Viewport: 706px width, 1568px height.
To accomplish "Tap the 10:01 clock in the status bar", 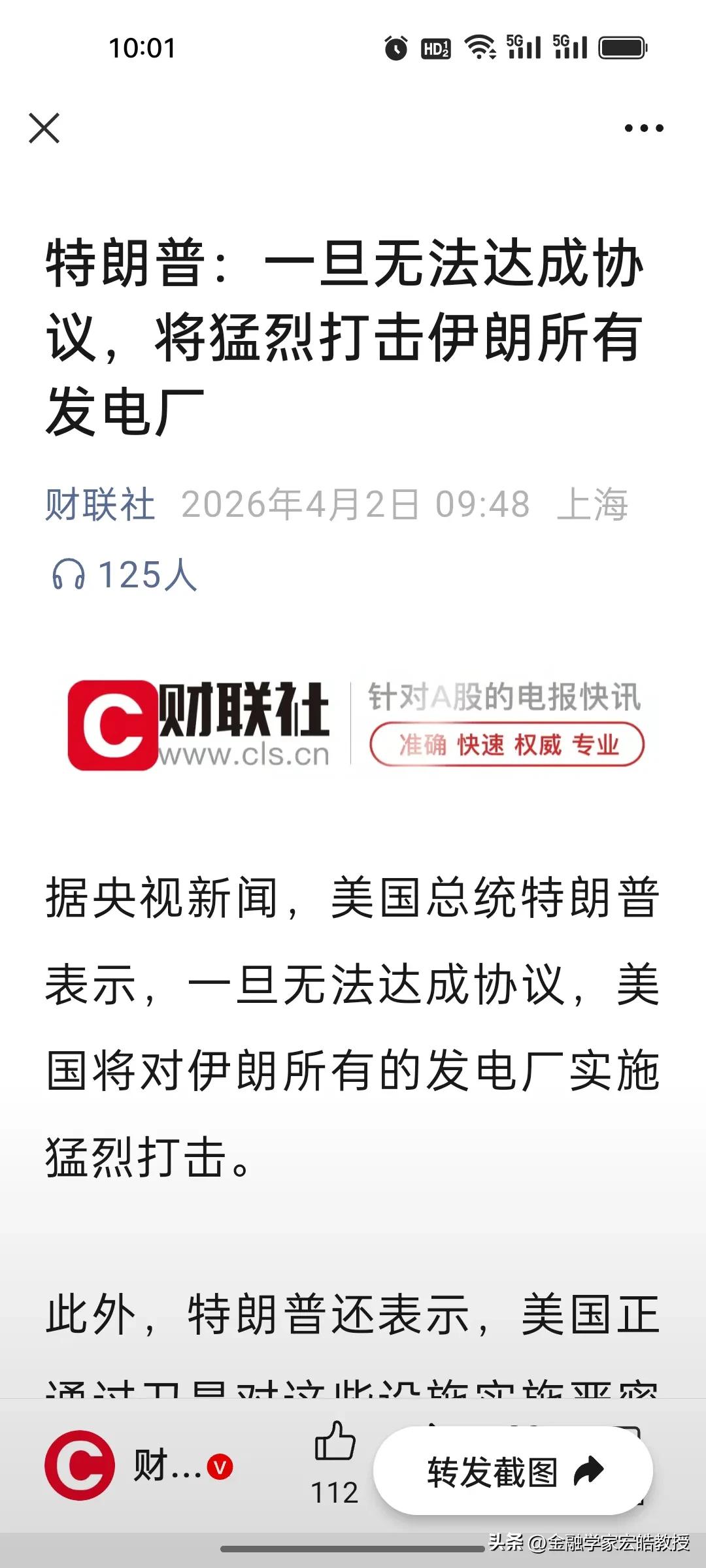I will (x=143, y=47).
